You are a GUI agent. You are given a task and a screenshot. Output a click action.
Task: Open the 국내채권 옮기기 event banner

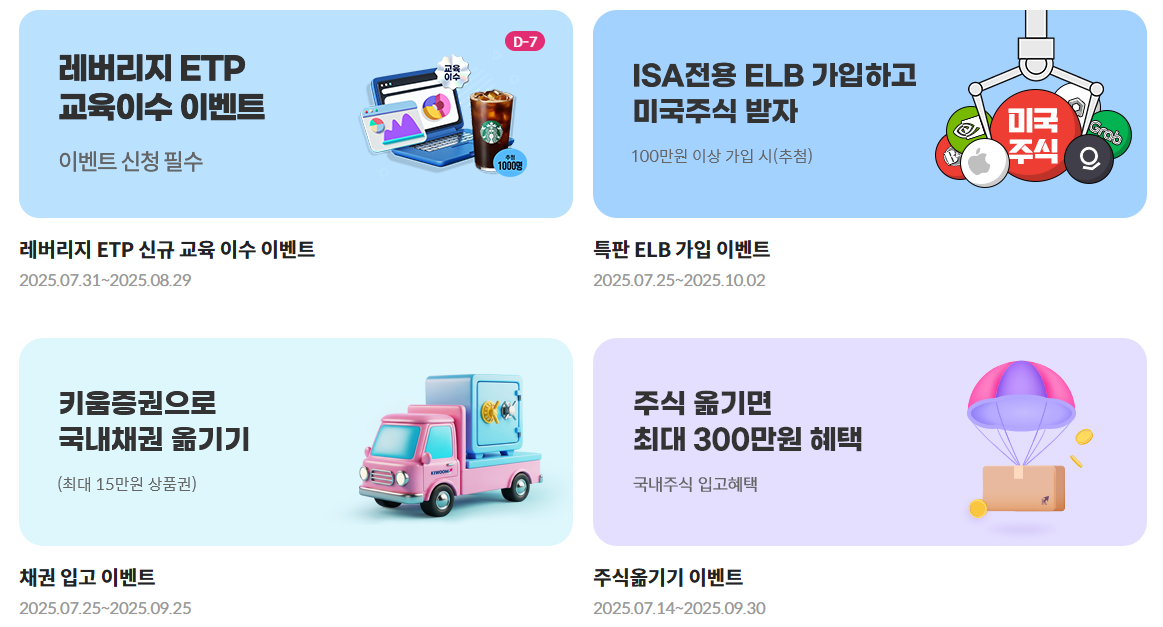click(x=295, y=441)
